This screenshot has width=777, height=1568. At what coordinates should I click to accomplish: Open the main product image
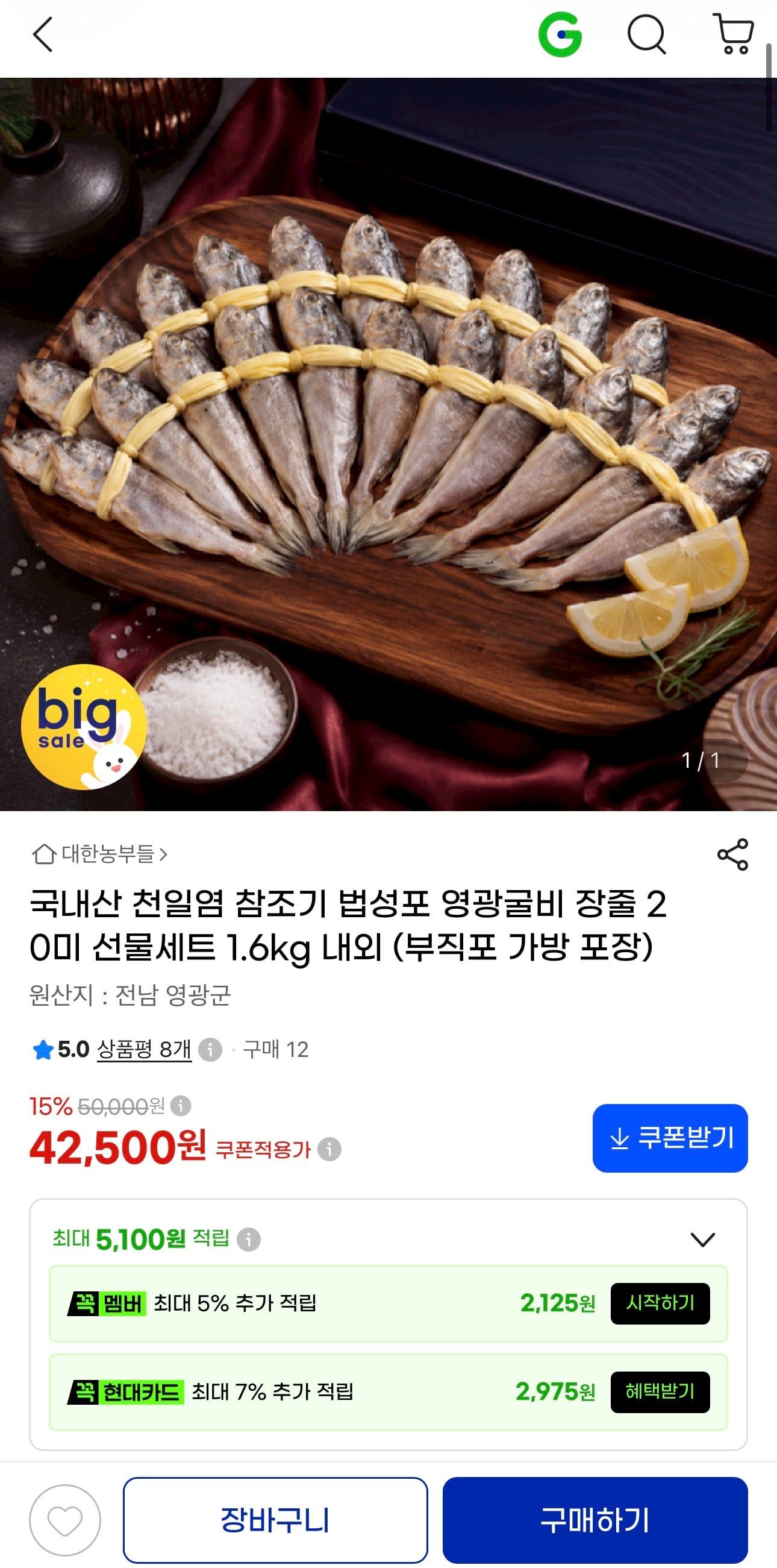point(388,444)
